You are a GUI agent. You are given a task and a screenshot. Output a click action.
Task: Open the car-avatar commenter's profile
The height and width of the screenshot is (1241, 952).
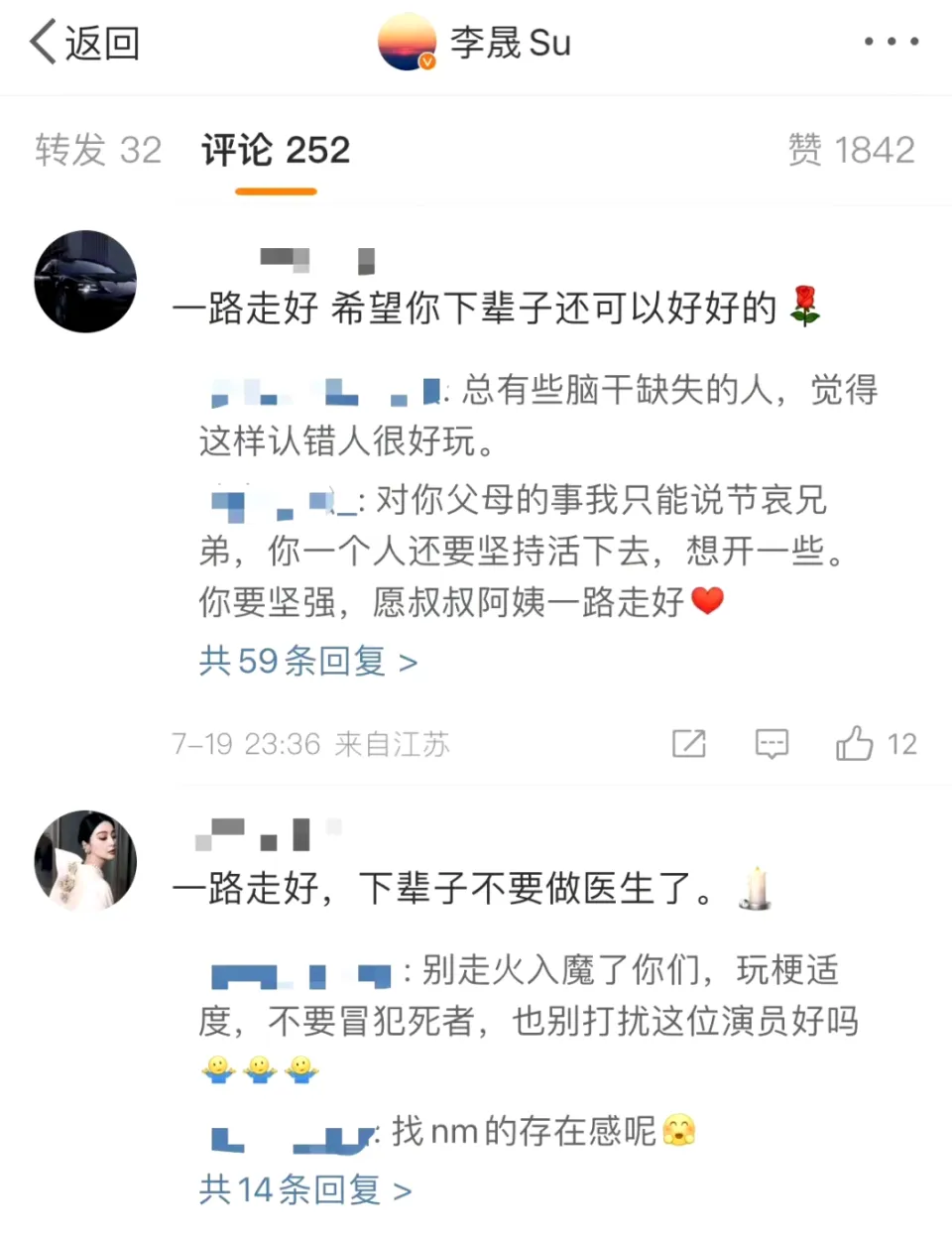(x=85, y=282)
